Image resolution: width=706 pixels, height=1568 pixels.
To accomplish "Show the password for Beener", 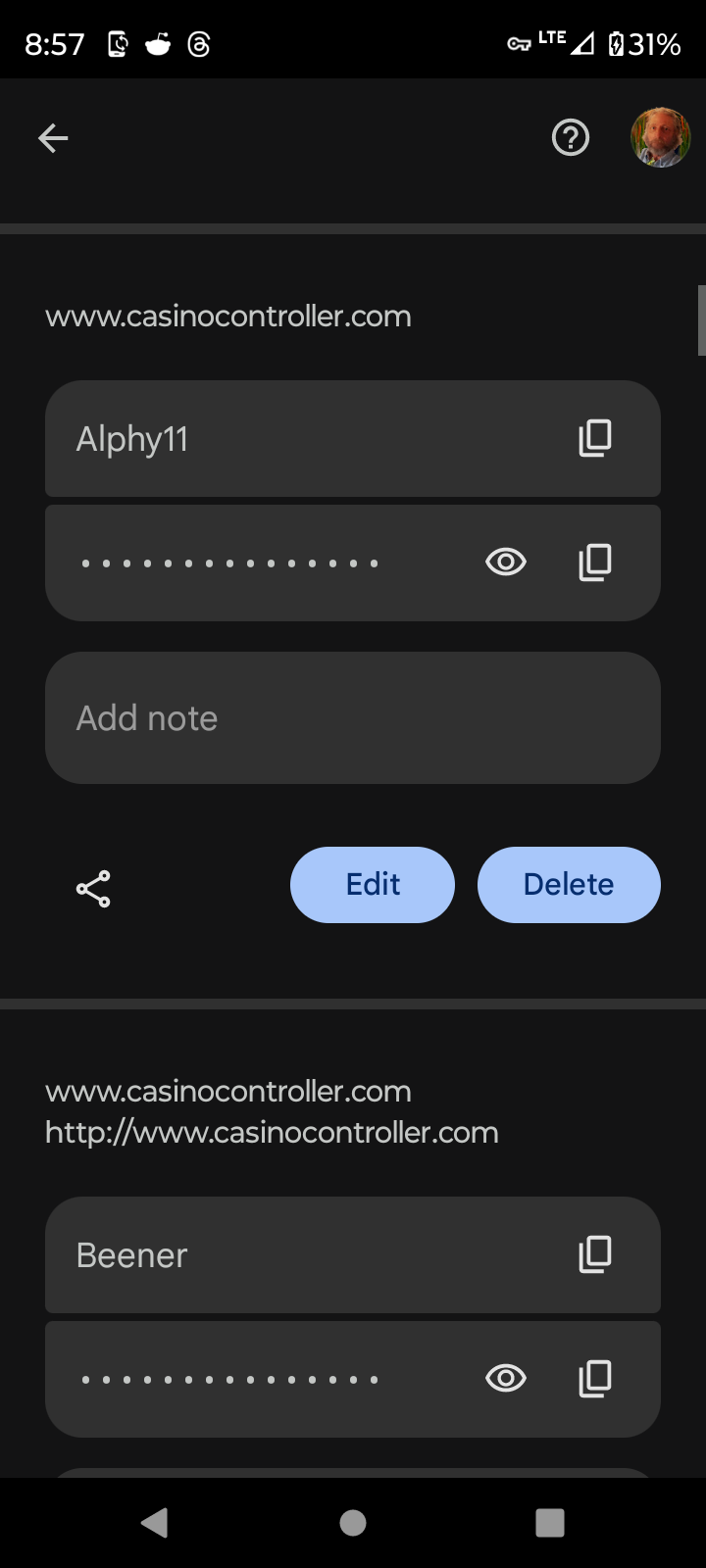I will 506,1379.
